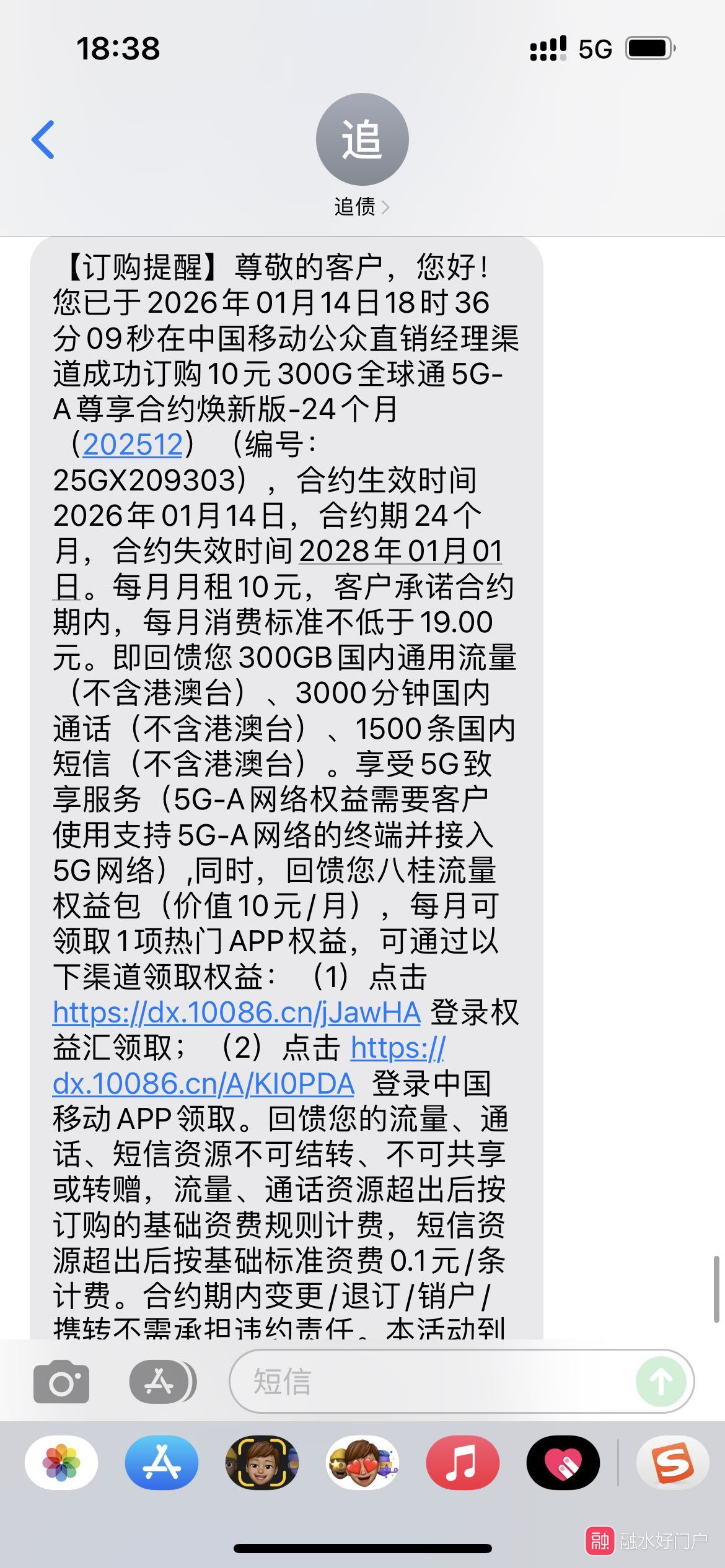Open the App Store in the app strip
This screenshot has width=725, height=1568.
pos(162,1463)
